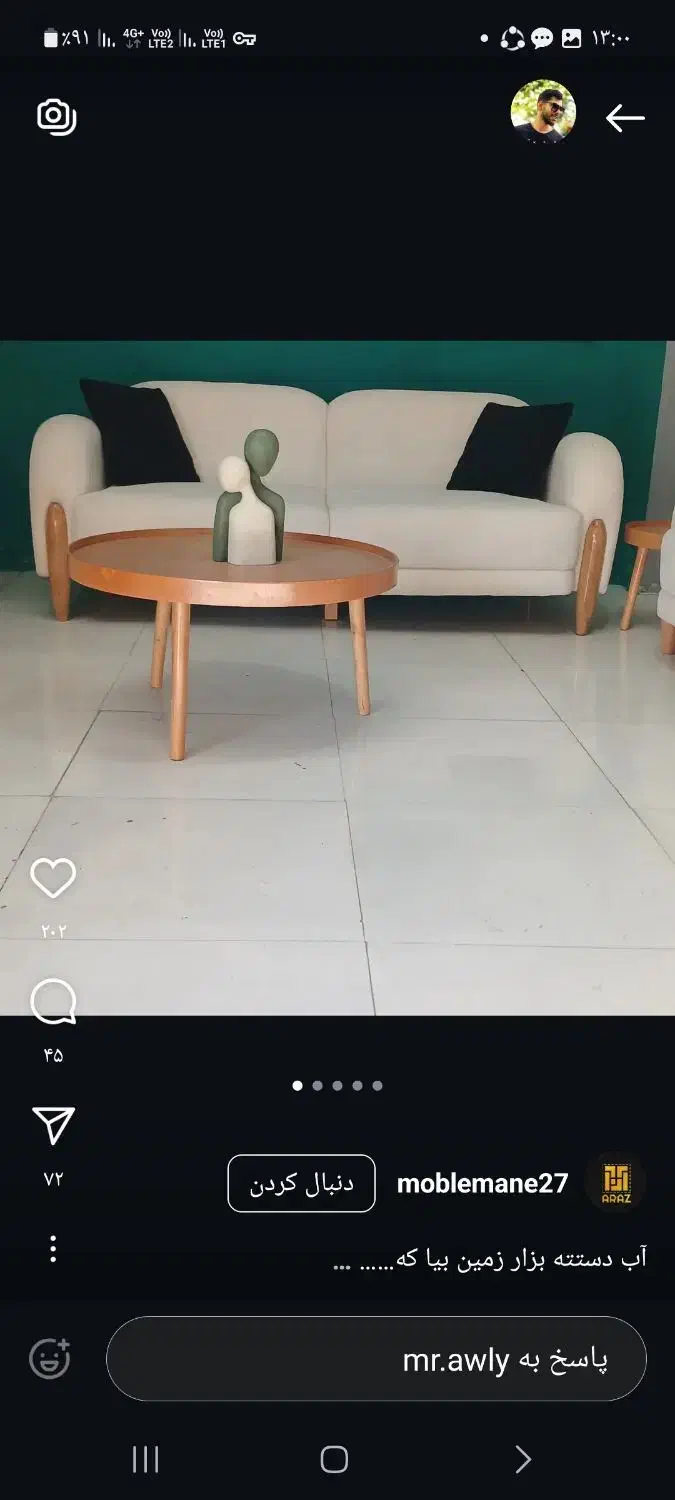Open the emoji reaction picker
The image size is (675, 1500).
tap(49, 1359)
